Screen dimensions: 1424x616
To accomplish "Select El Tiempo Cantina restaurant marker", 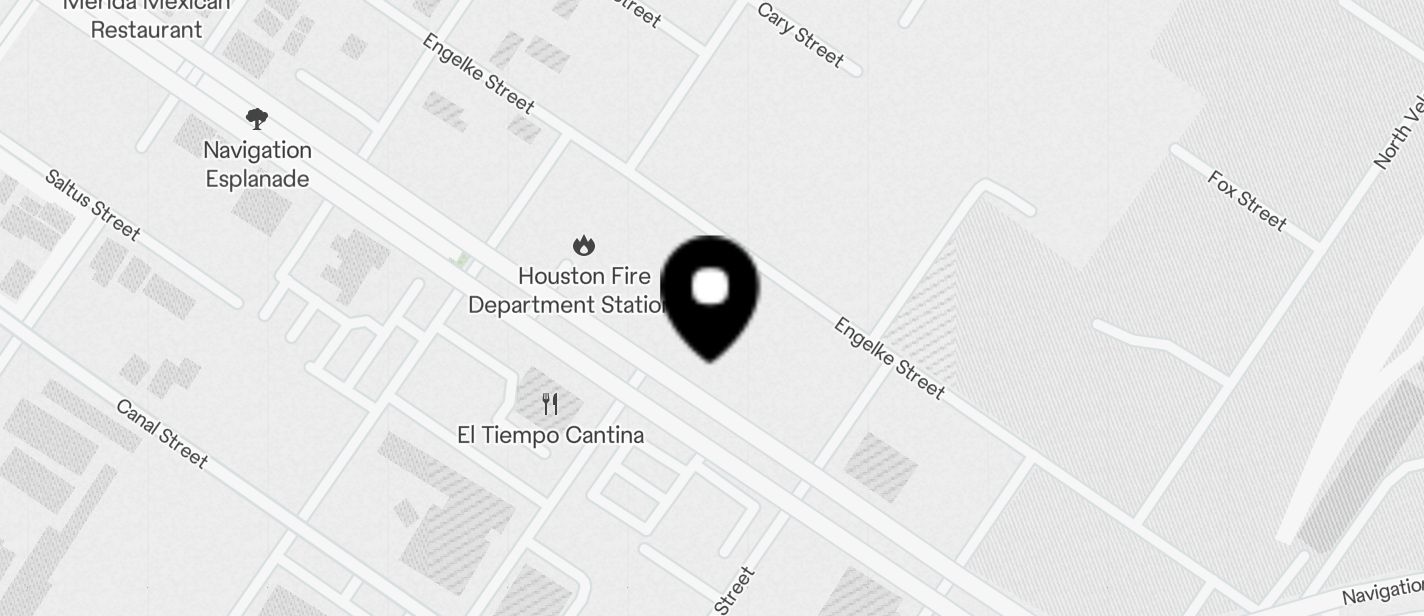I will [549, 405].
